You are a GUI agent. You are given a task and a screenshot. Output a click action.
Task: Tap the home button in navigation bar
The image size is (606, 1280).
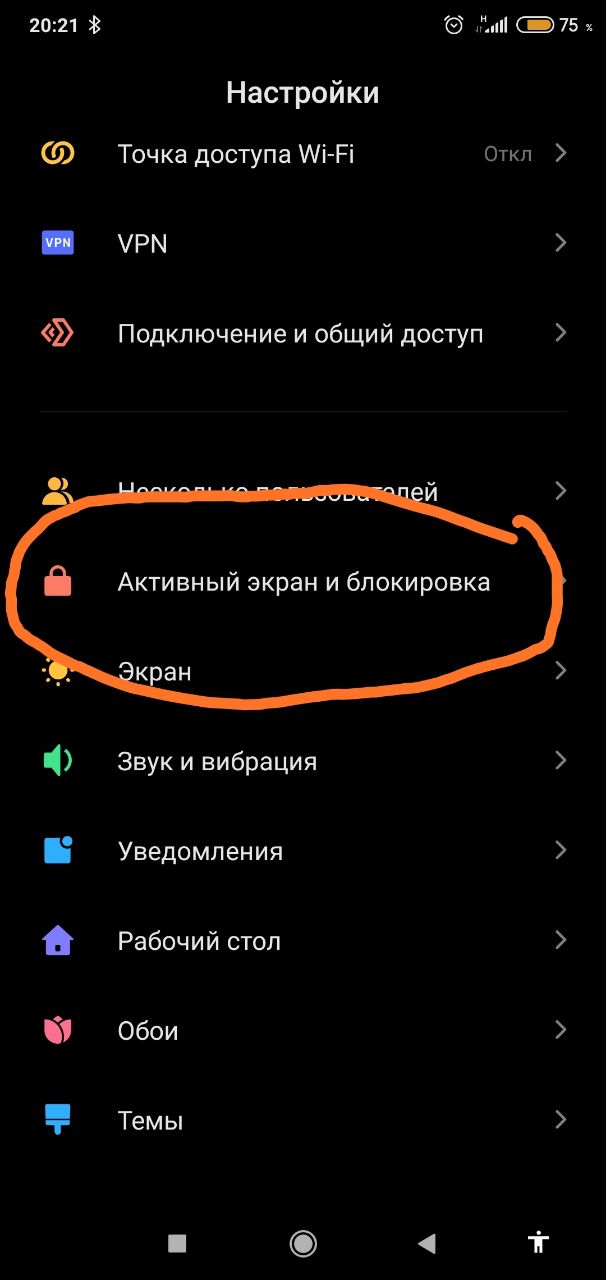[x=303, y=1243]
